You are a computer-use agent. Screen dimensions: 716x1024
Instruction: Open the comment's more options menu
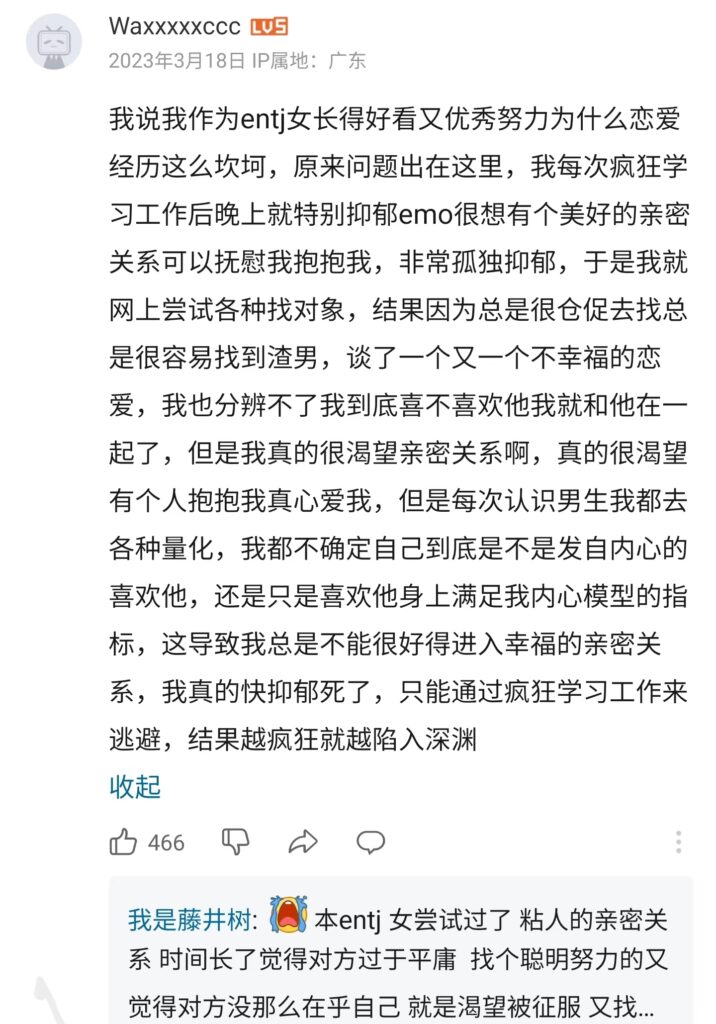click(x=679, y=842)
